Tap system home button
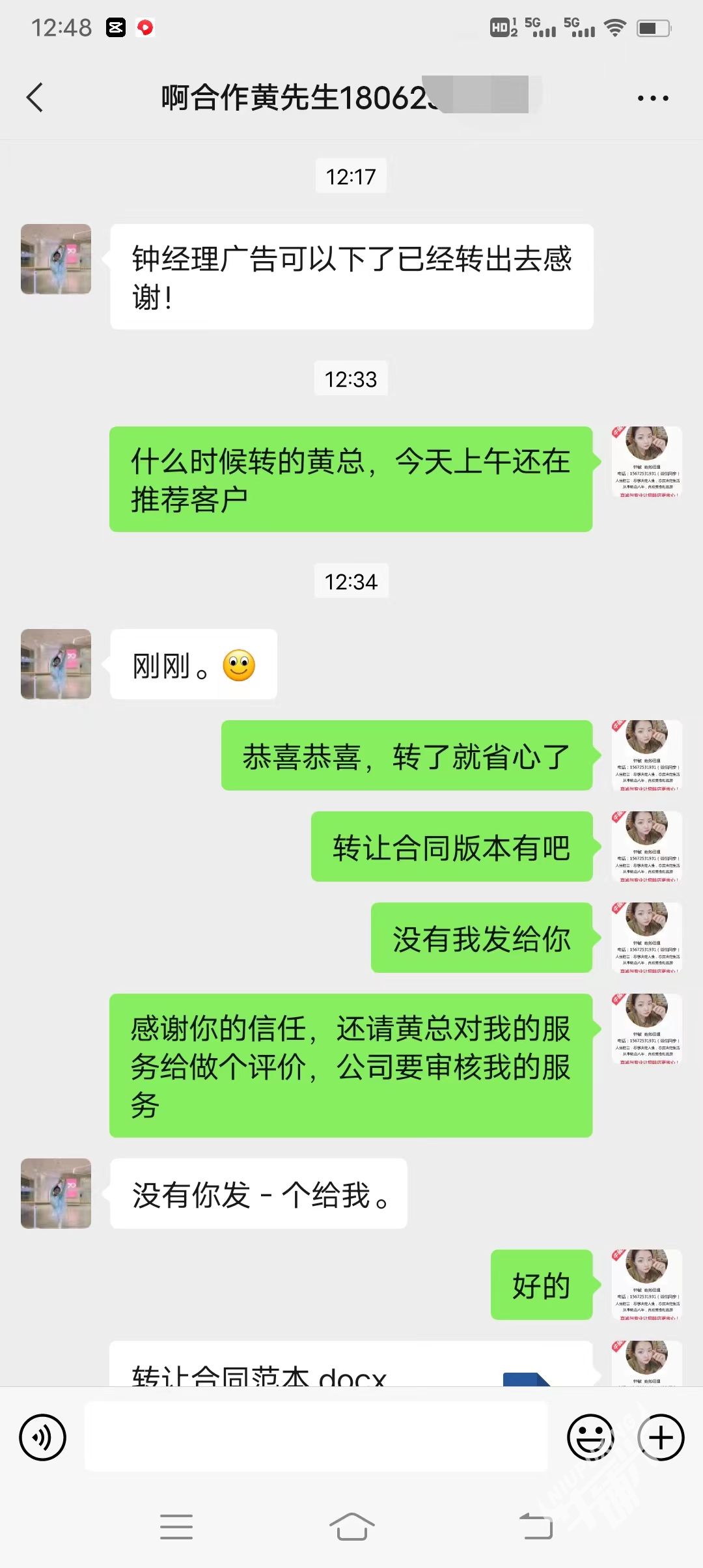Screen dimensions: 703x1568 tap(351, 1526)
